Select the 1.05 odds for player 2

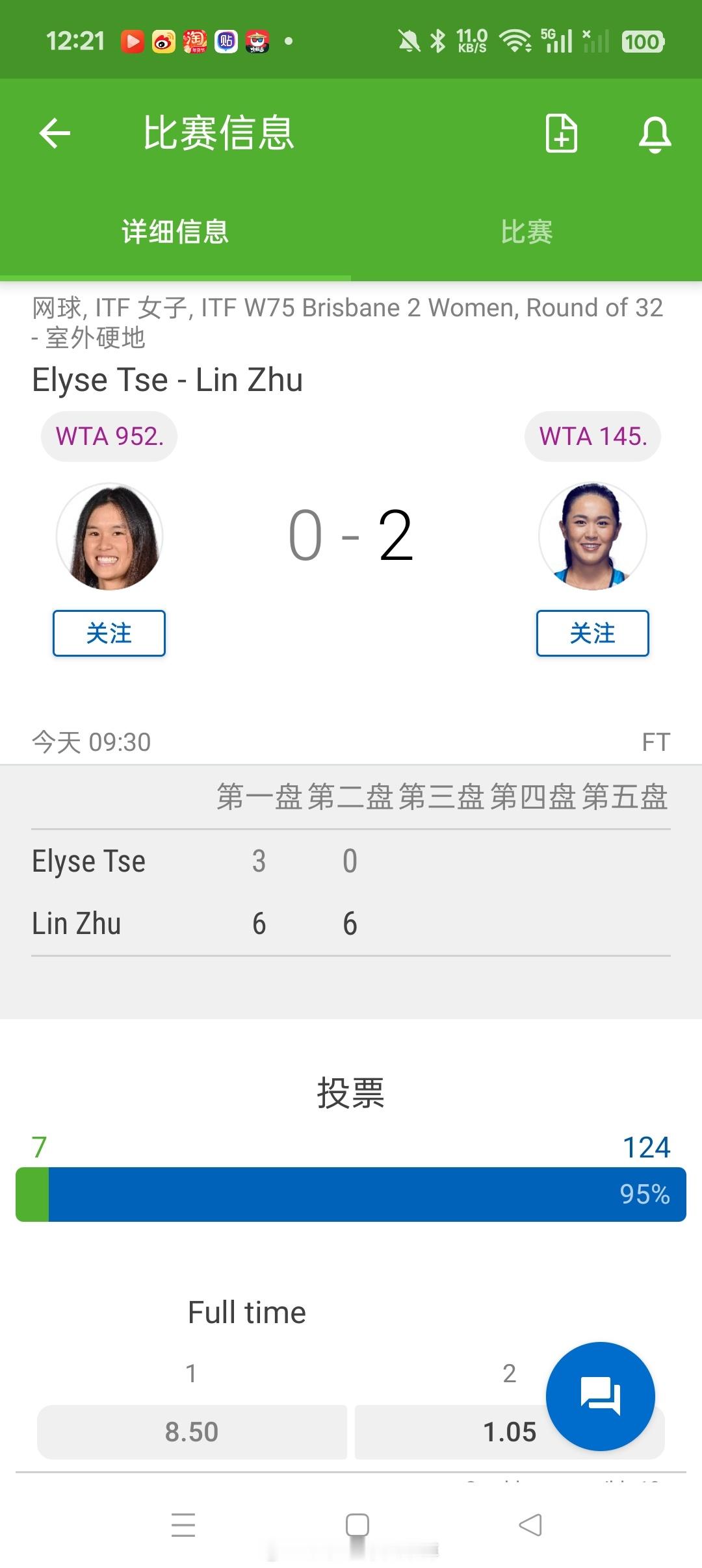[510, 1431]
